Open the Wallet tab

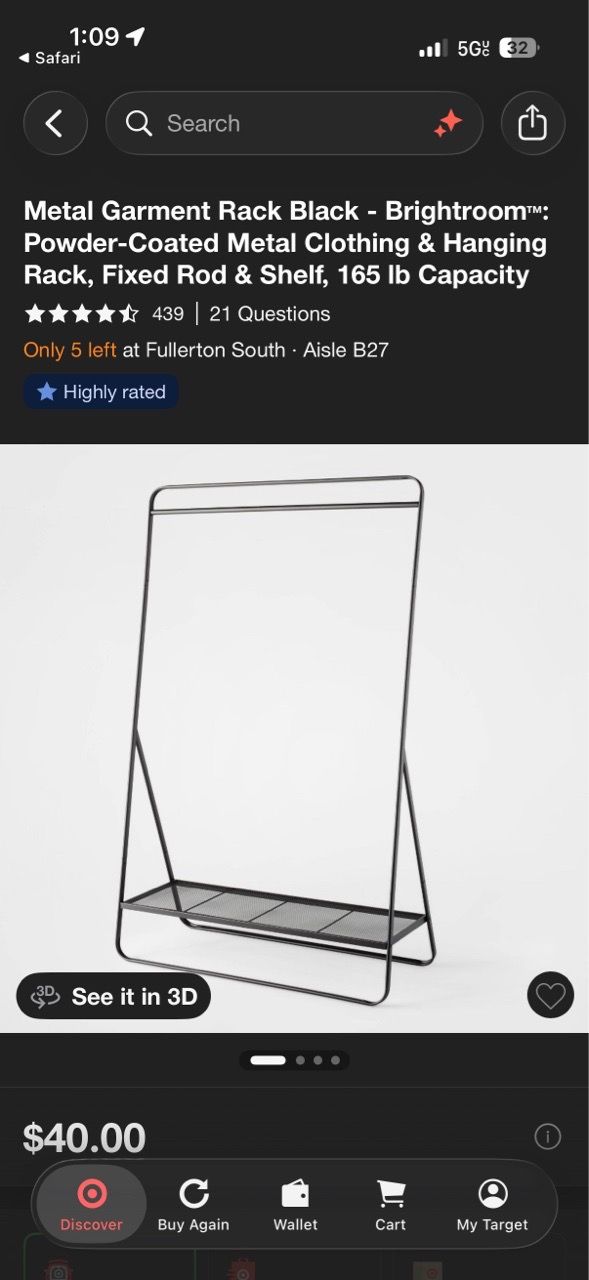(295, 1204)
